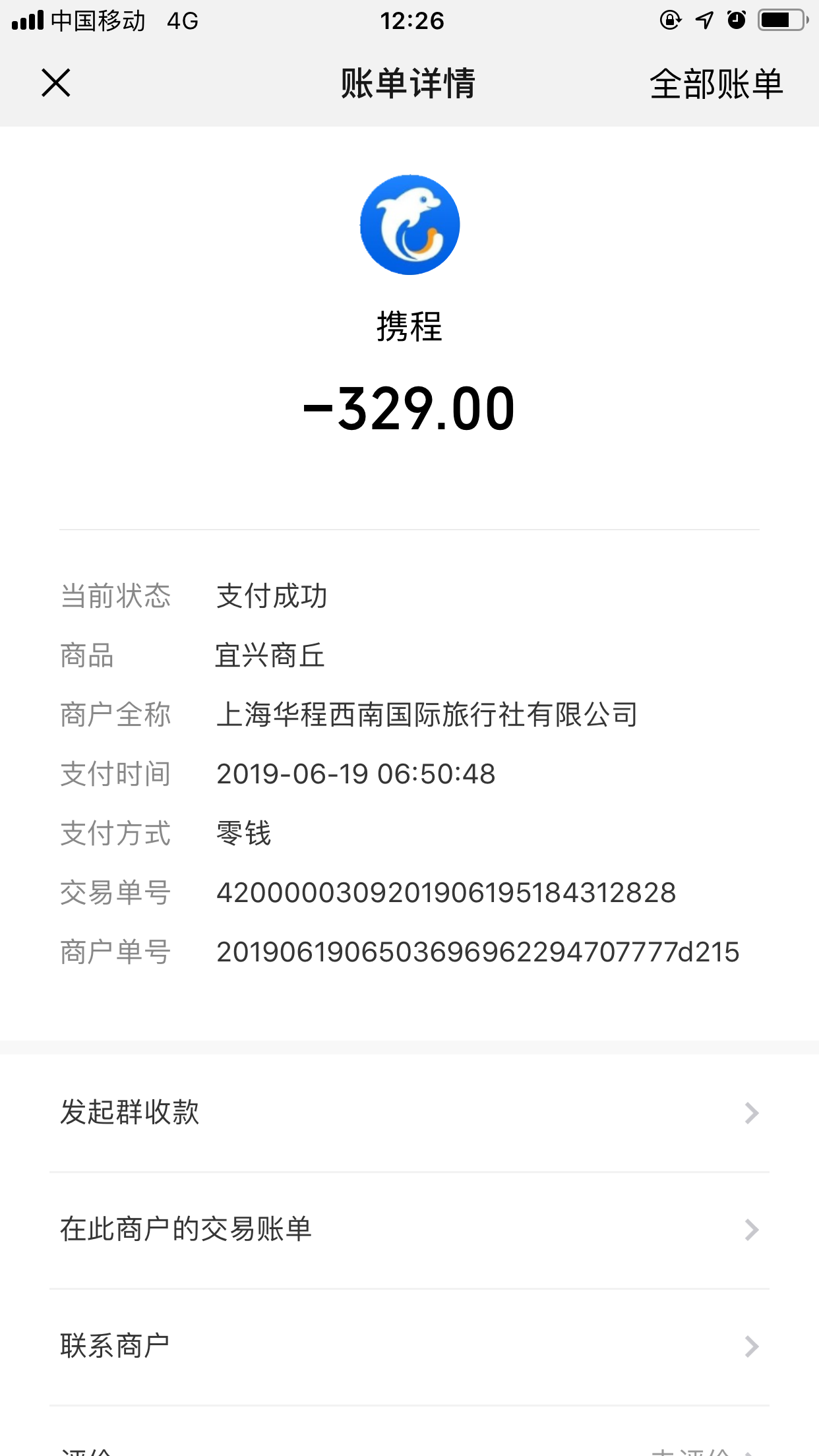Start a group collection via 发起群收款
819x1456 pixels.
[409, 1112]
